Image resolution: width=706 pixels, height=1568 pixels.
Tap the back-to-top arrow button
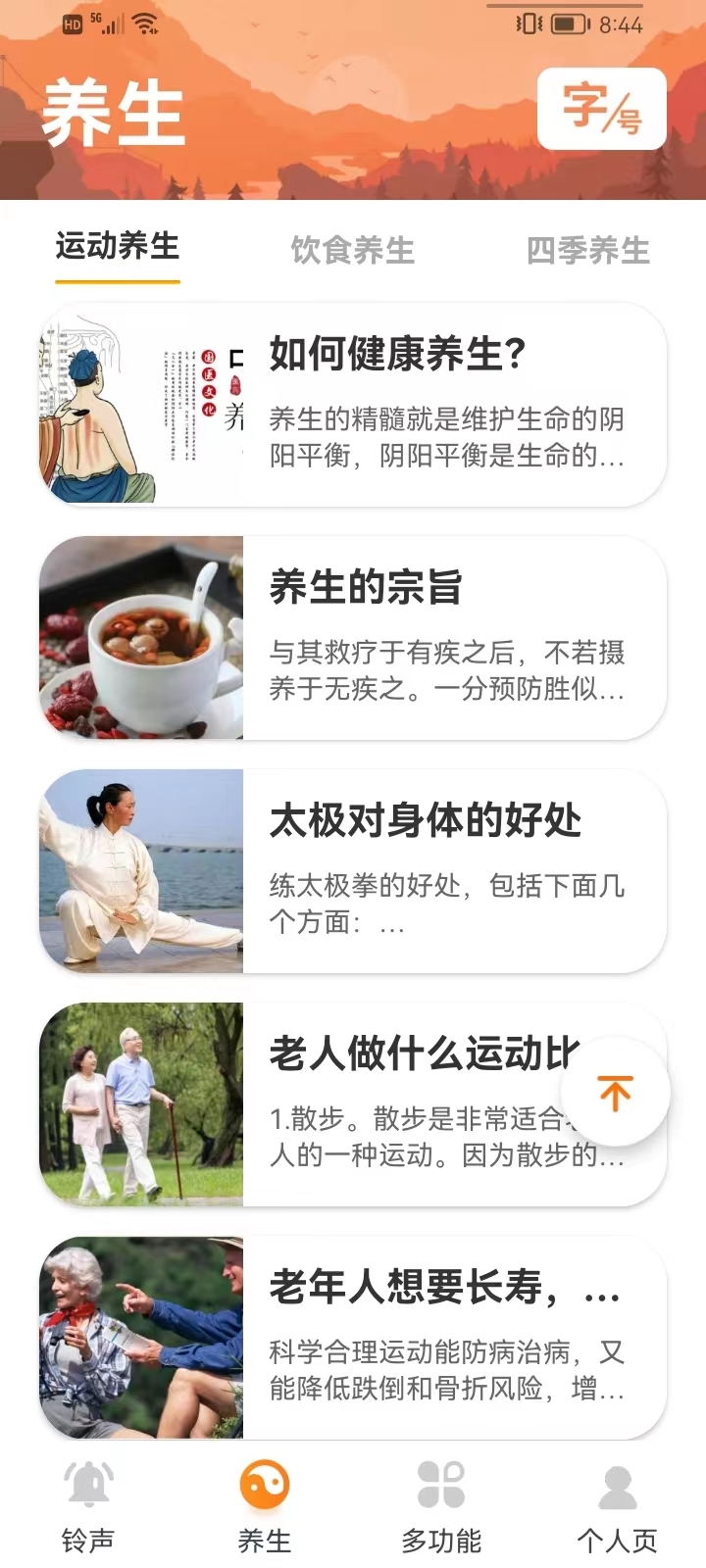click(x=615, y=1091)
